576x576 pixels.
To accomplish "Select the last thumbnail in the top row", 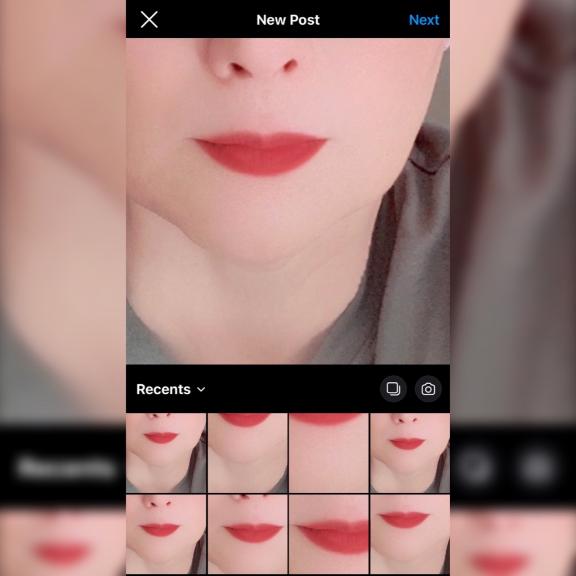I will [x=410, y=453].
